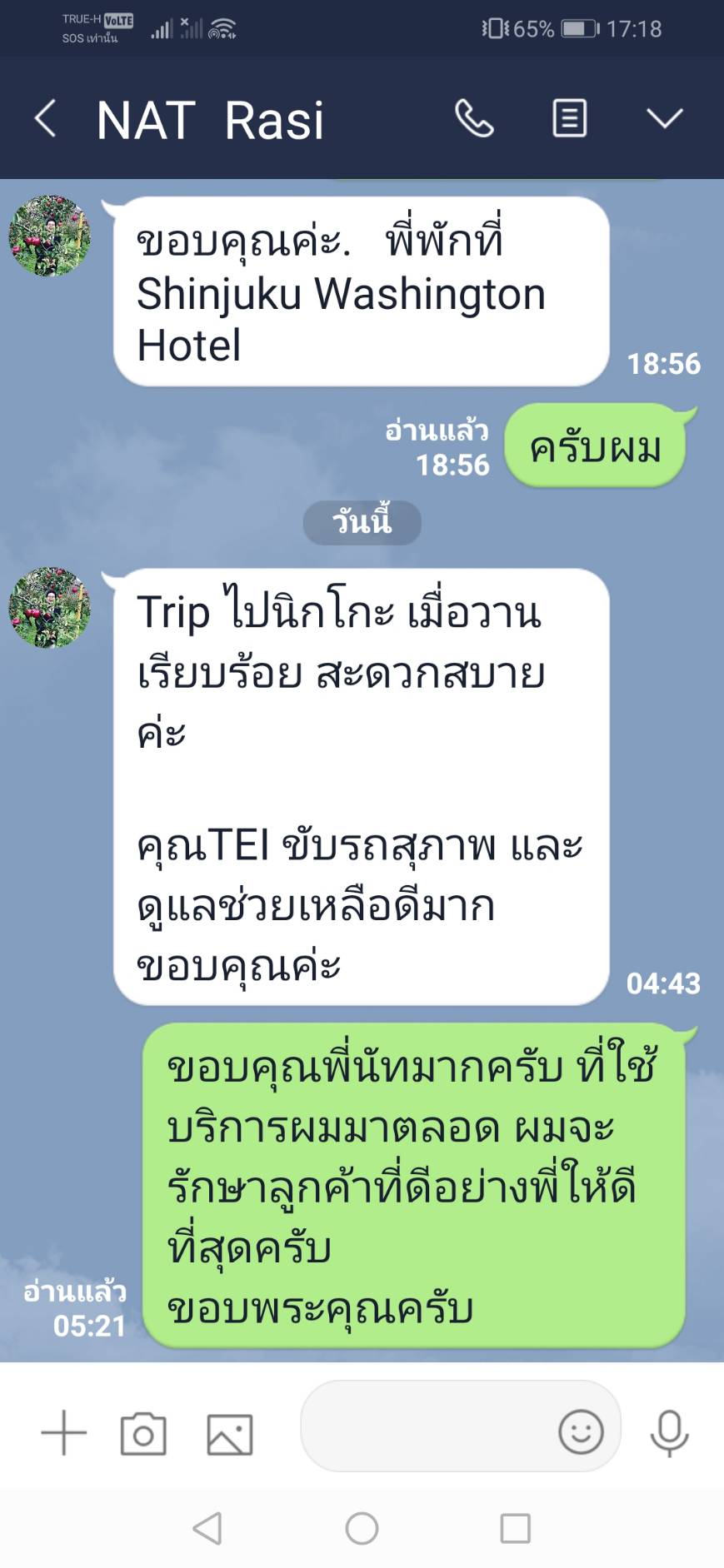Launch the camera from the chat bar
Screen dimensions: 724x1568
coord(143,1434)
